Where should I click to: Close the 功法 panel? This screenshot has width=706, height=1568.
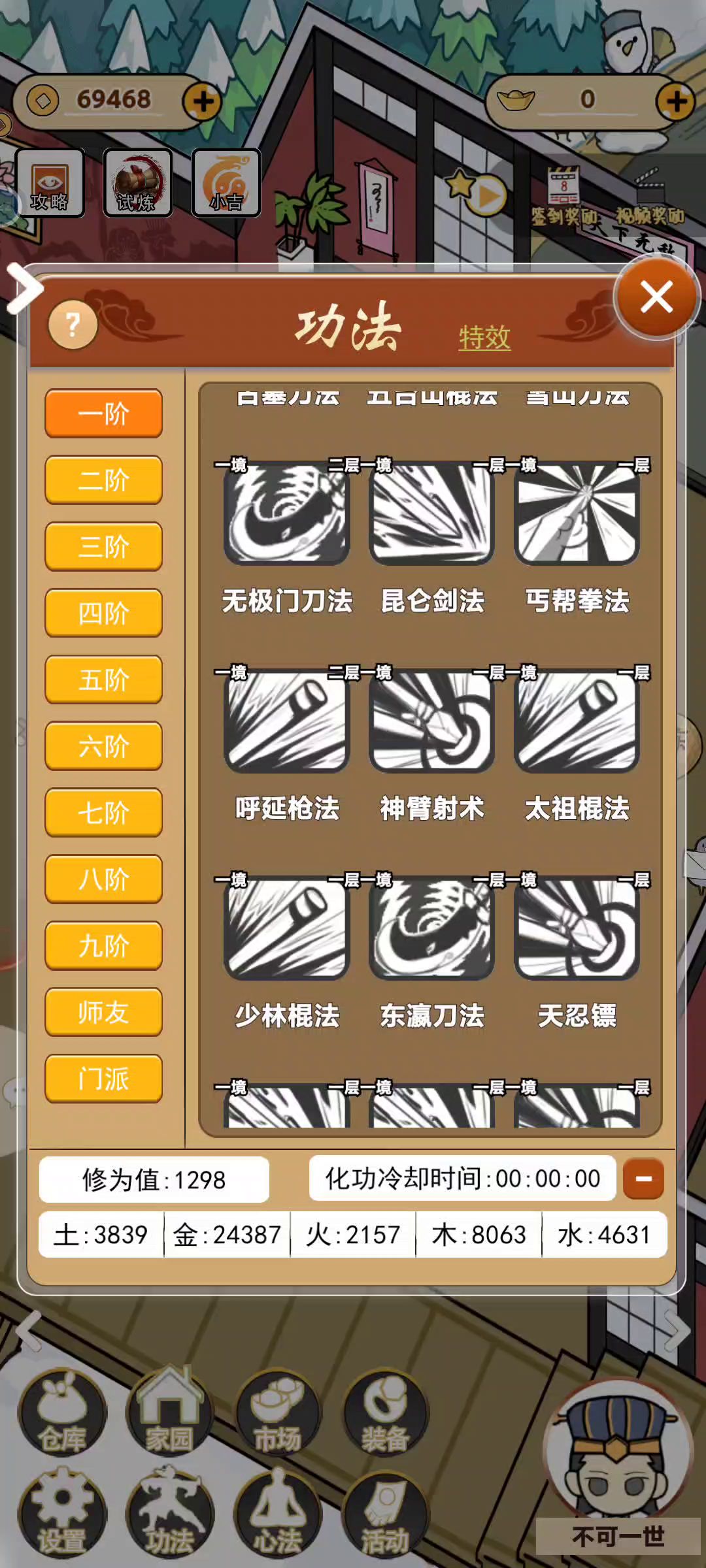(x=656, y=297)
